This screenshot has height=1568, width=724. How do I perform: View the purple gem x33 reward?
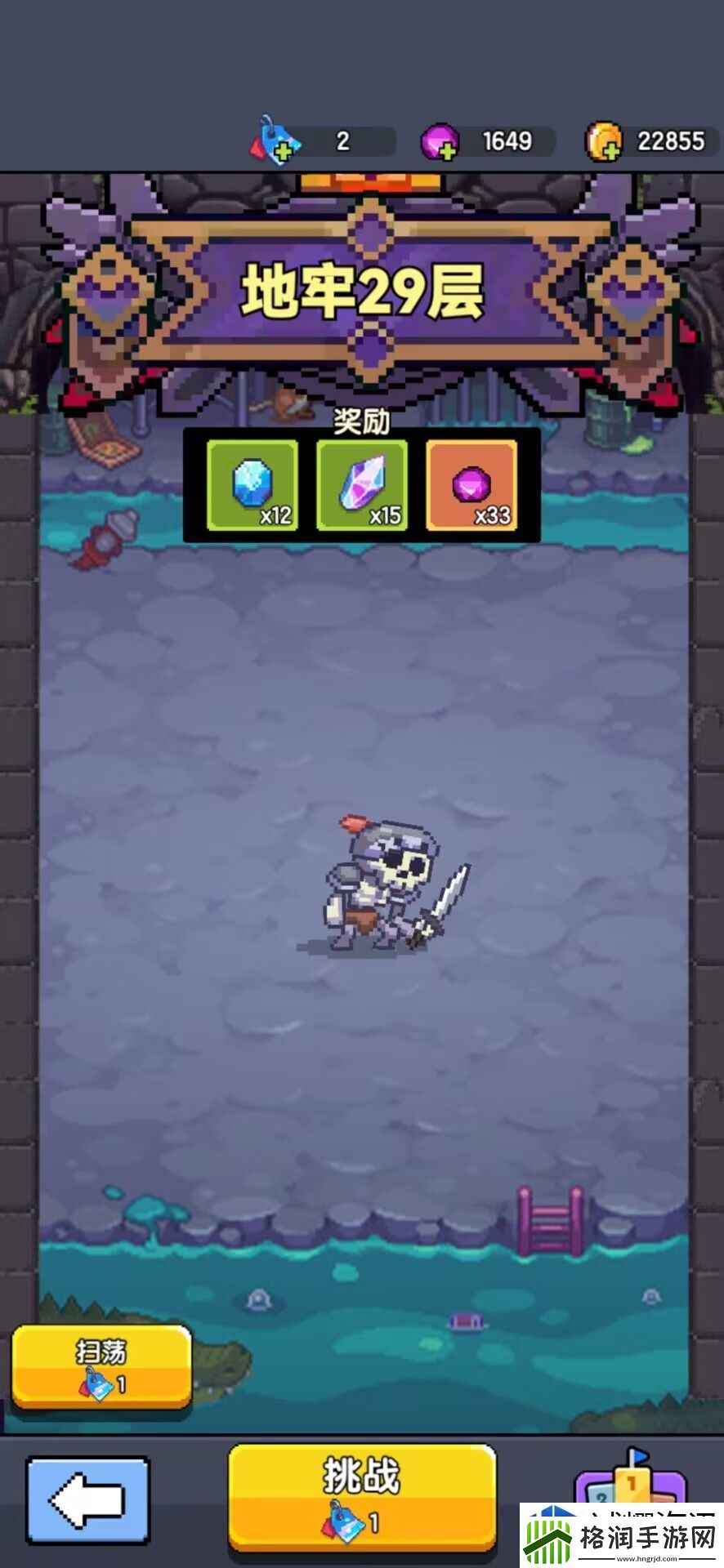(x=471, y=485)
